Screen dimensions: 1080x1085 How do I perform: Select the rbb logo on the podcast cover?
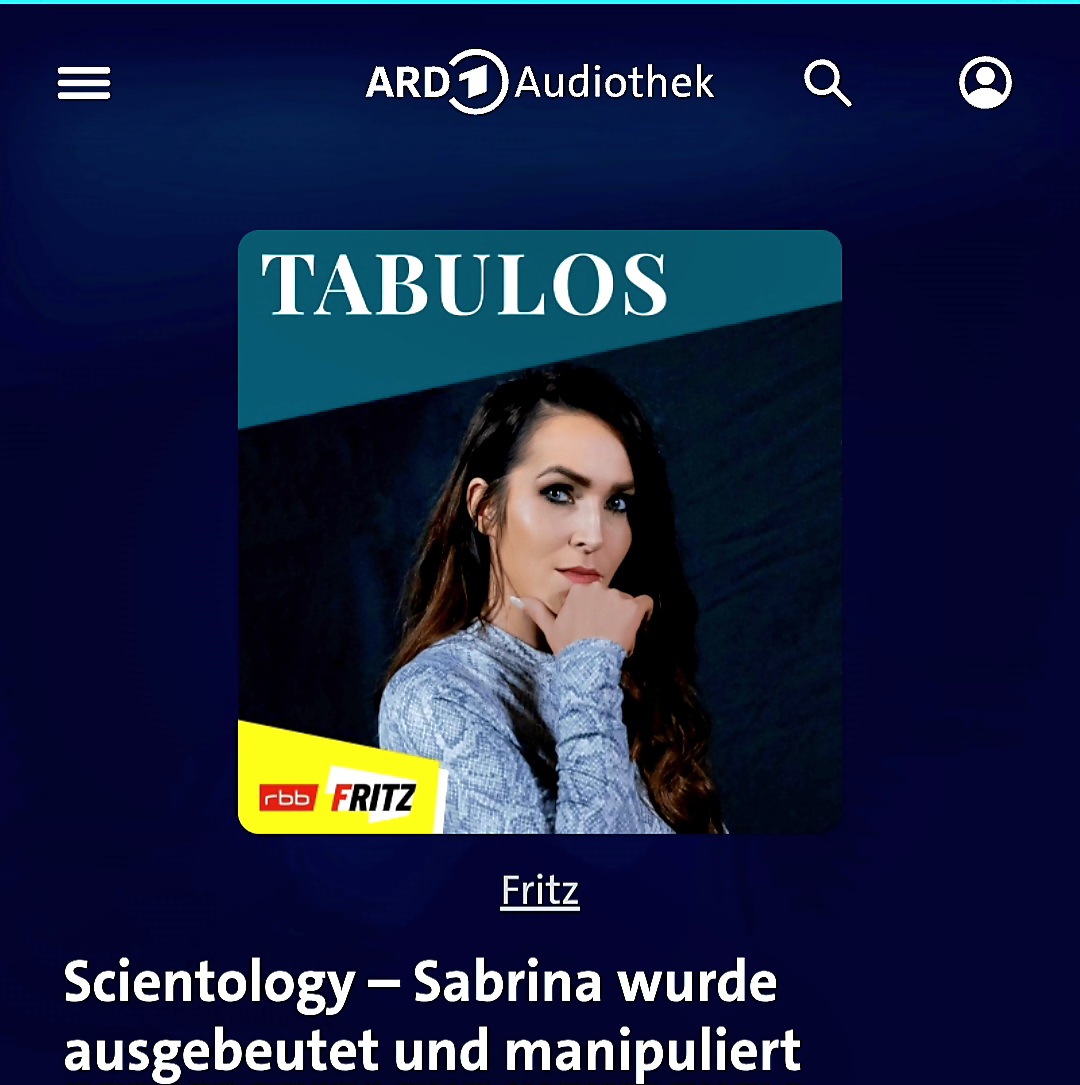coord(288,799)
